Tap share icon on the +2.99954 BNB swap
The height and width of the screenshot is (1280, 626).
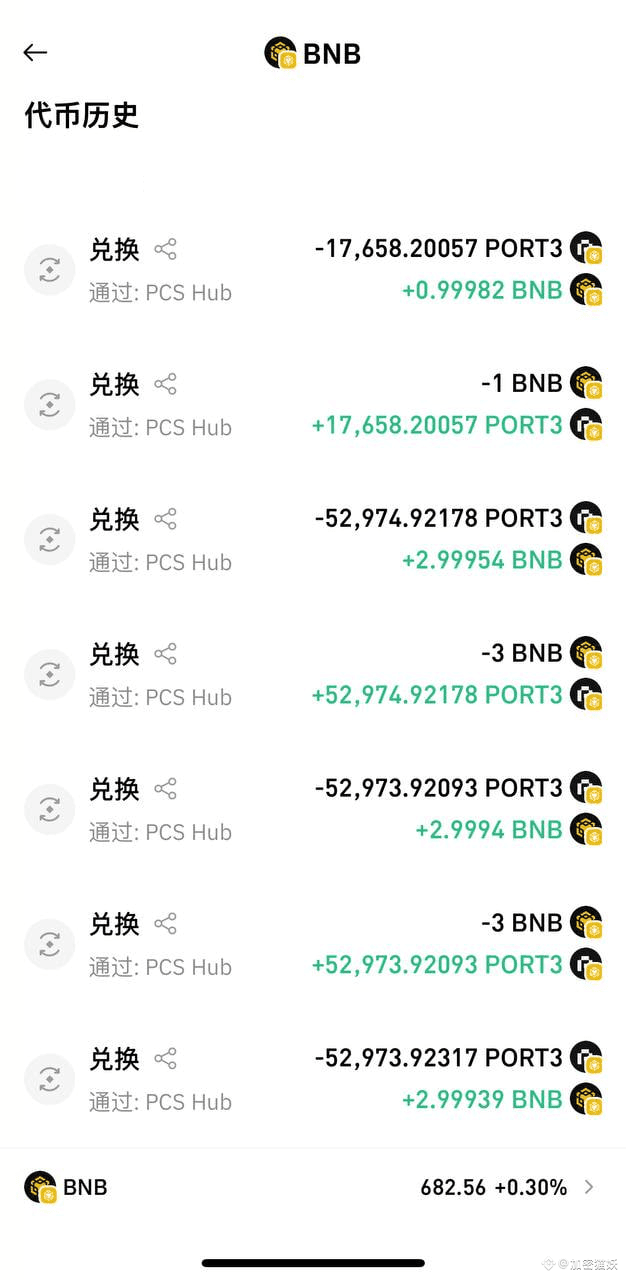point(166,519)
